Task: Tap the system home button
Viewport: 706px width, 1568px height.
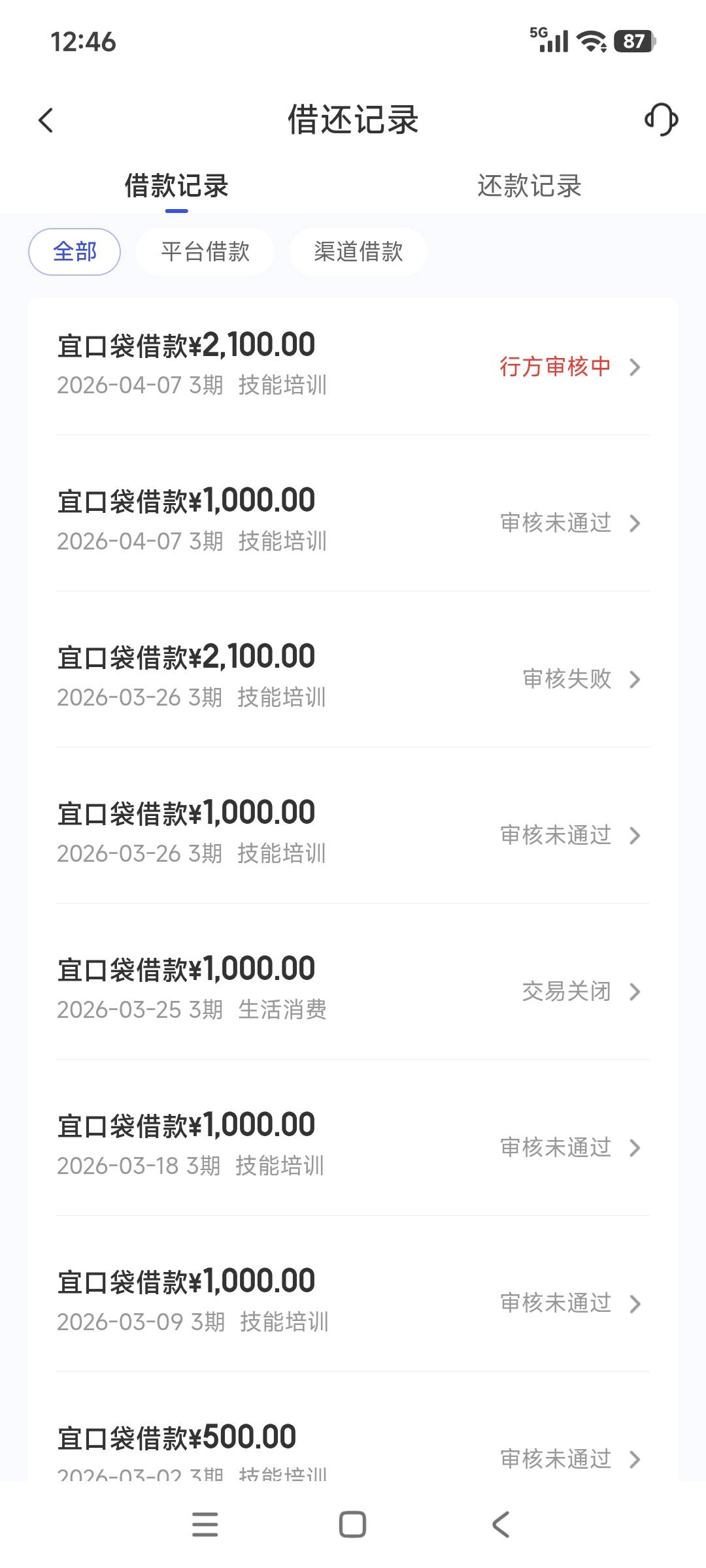Action: (x=352, y=1525)
